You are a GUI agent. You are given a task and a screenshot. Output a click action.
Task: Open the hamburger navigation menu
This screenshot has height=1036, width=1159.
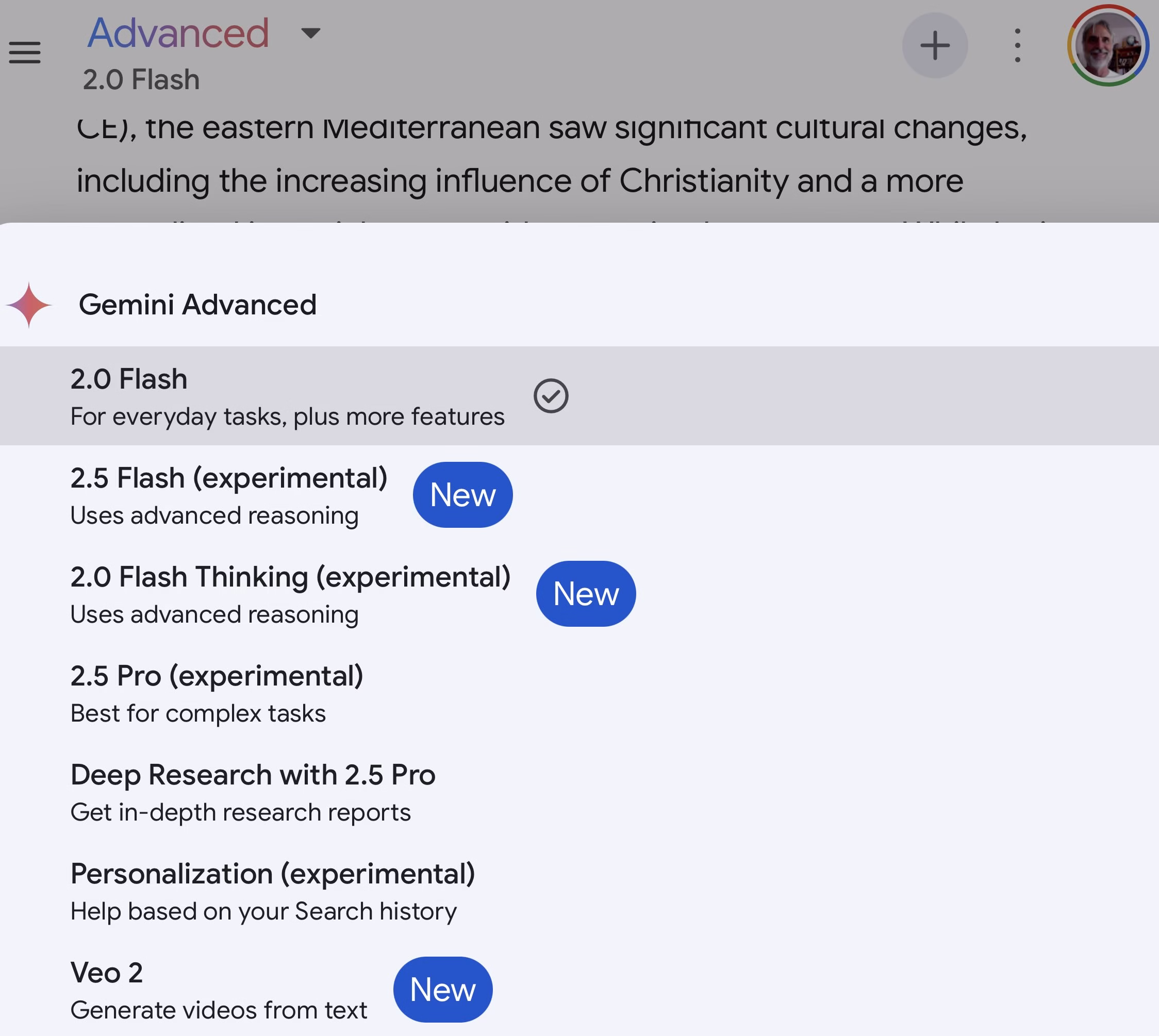[x=24, y=53]
